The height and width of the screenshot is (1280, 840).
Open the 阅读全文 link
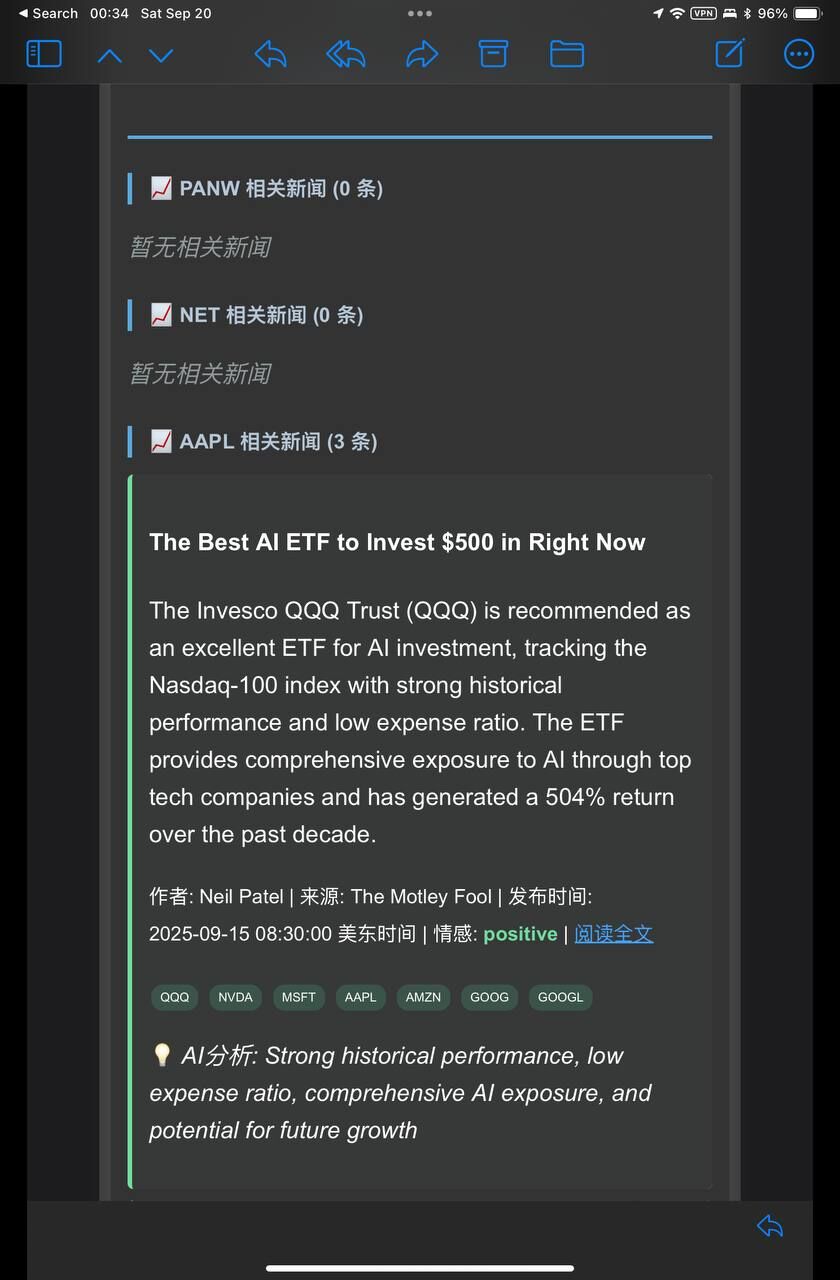[x=614, y=934]
